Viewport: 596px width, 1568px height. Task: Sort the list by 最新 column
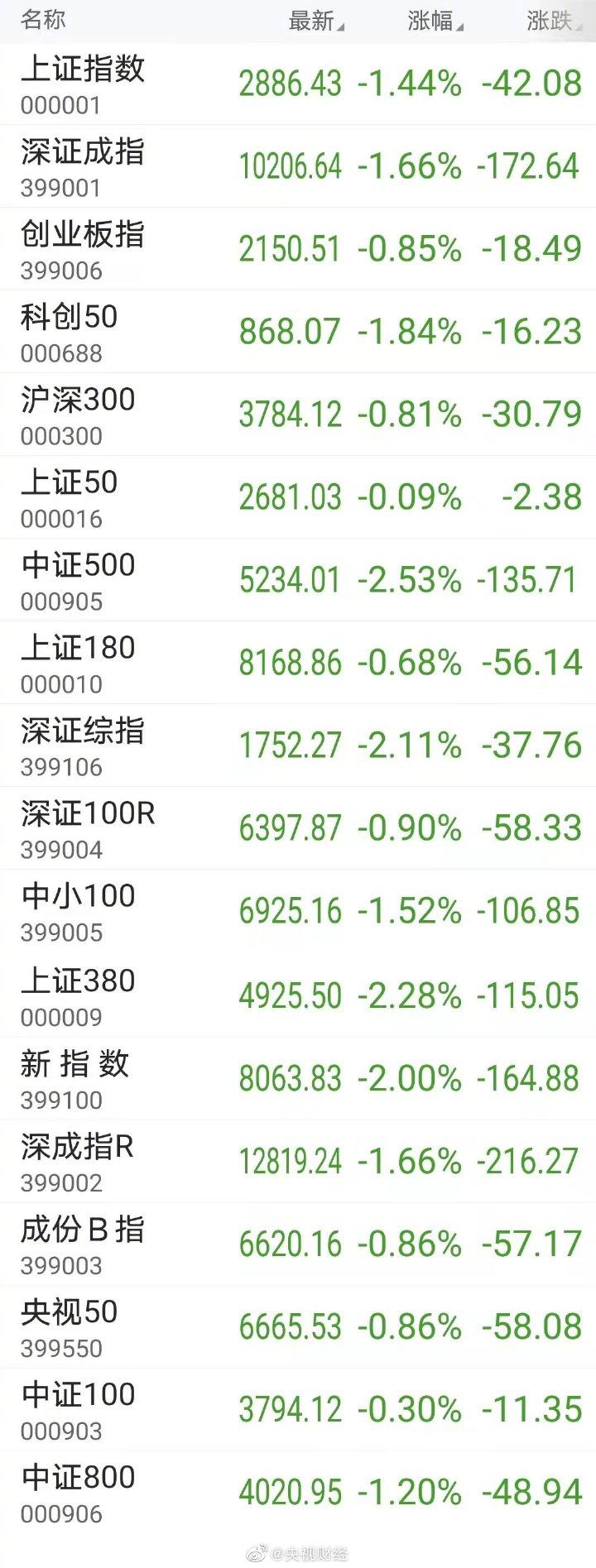click(x=315, y=21)
